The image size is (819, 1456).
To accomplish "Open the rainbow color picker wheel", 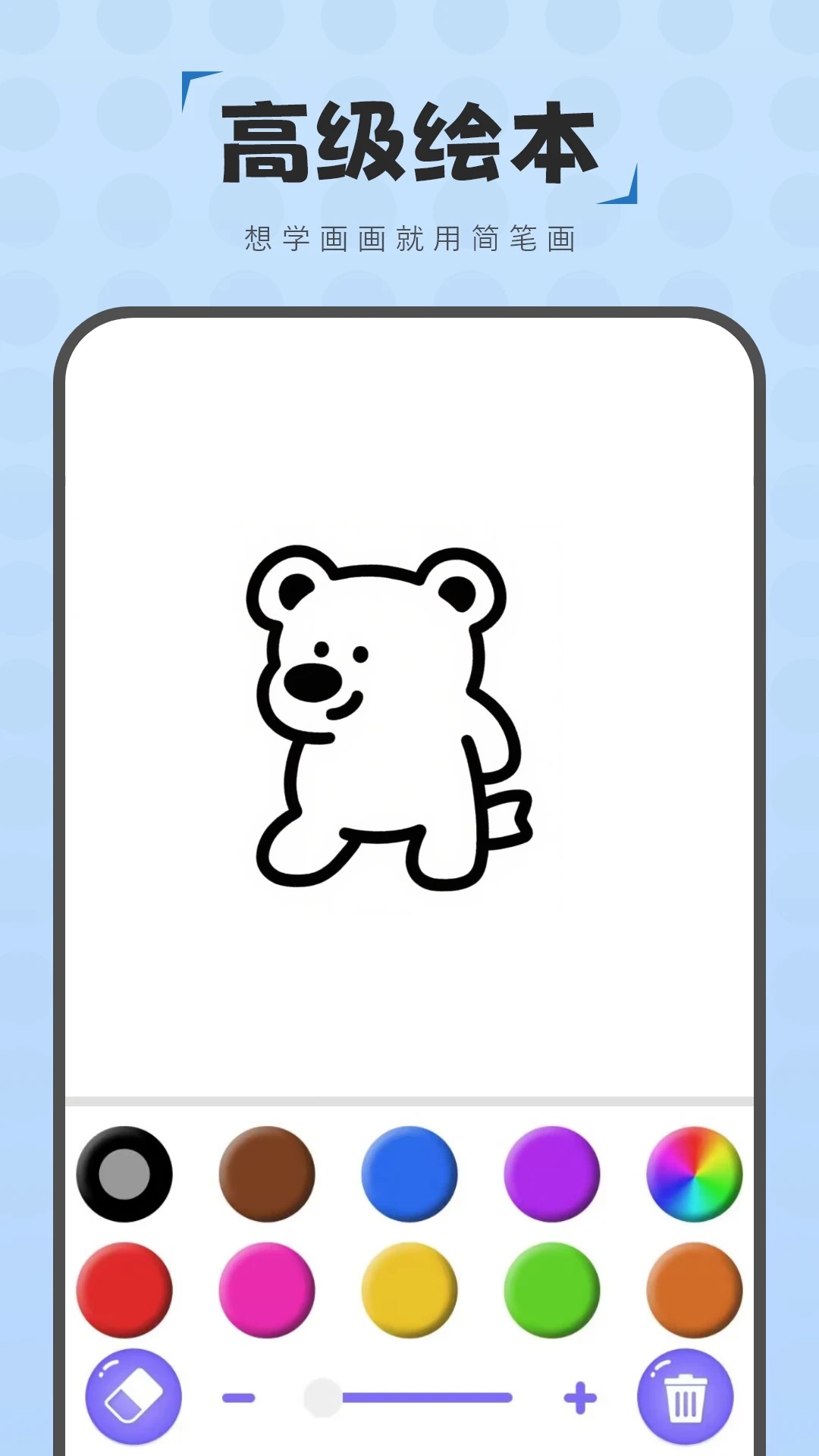I will point(697,1175).
